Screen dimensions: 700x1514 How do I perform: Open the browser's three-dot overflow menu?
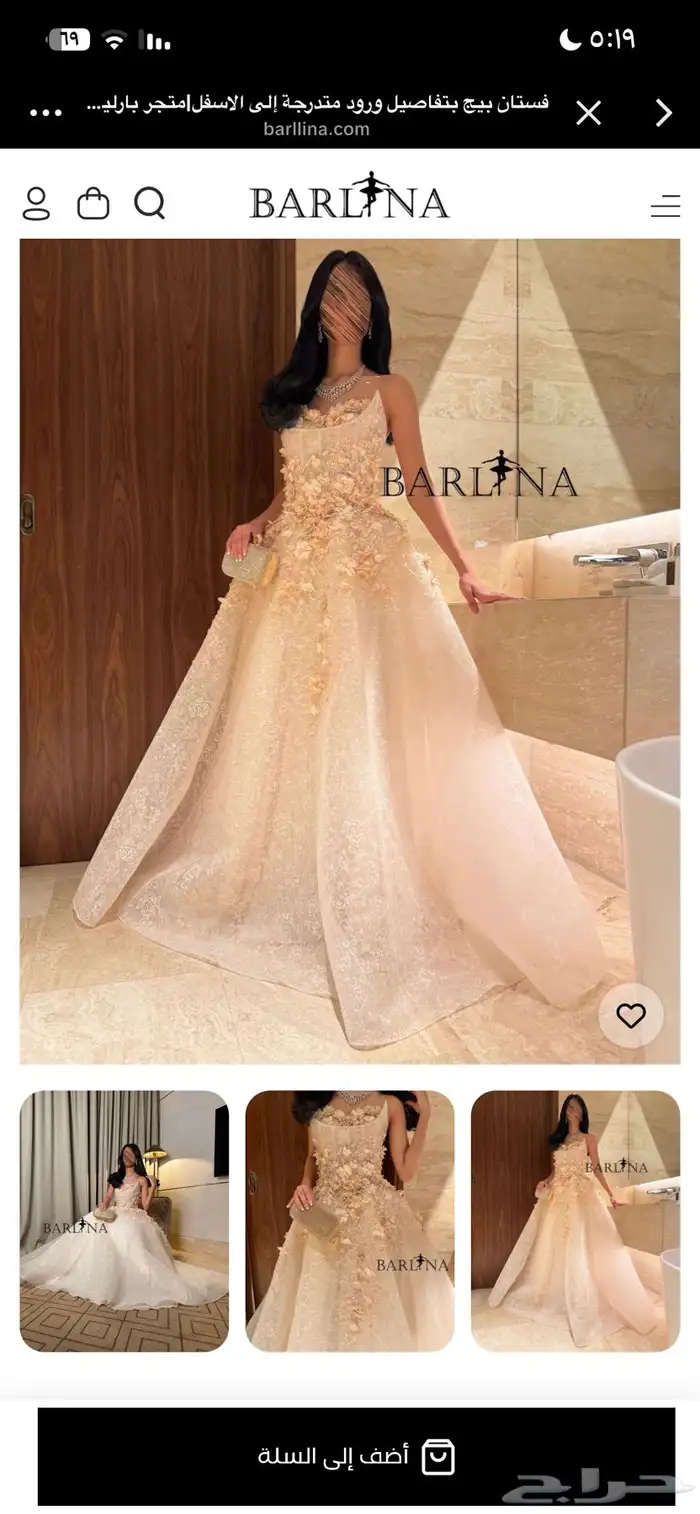click(x=46, y=113)
